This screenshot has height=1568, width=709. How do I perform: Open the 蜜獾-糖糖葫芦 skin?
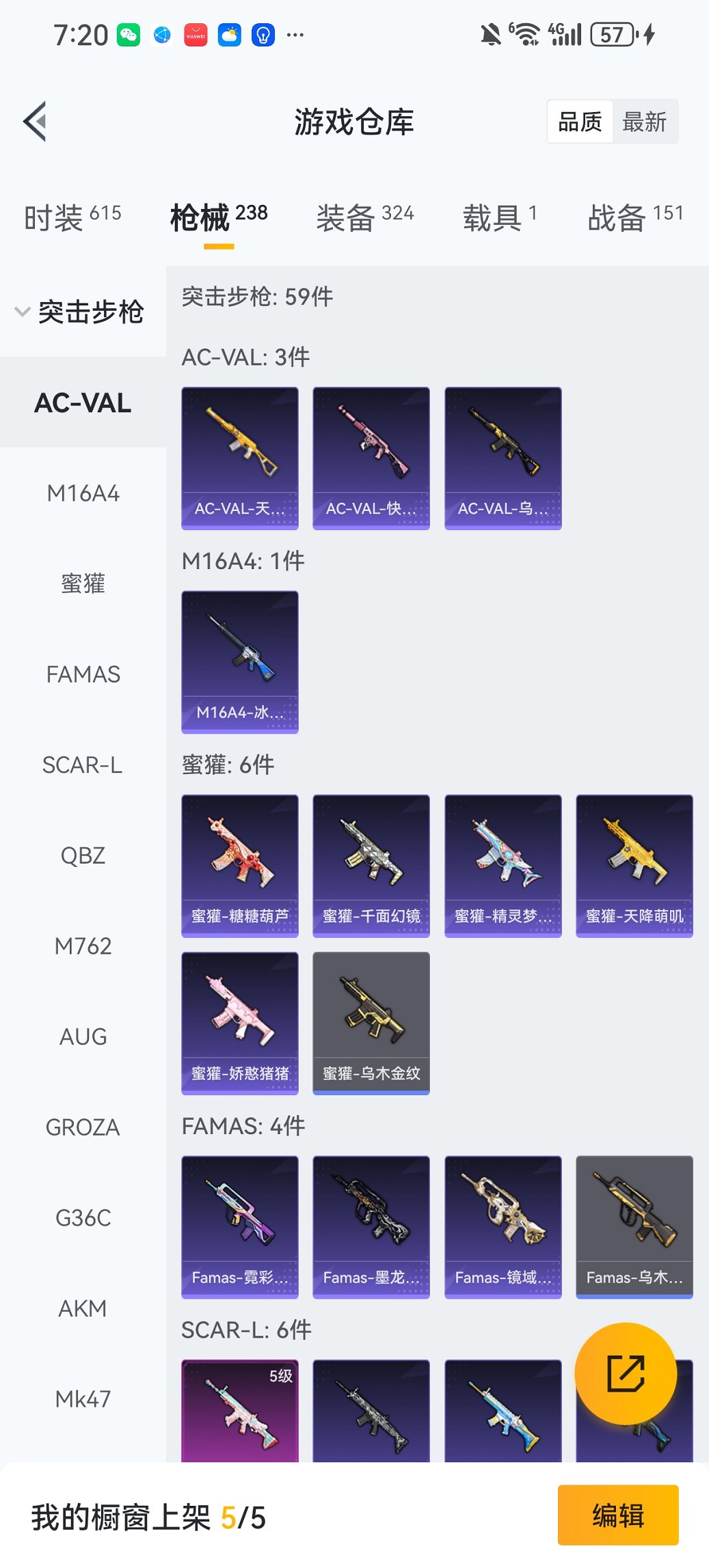click(240, 866)
